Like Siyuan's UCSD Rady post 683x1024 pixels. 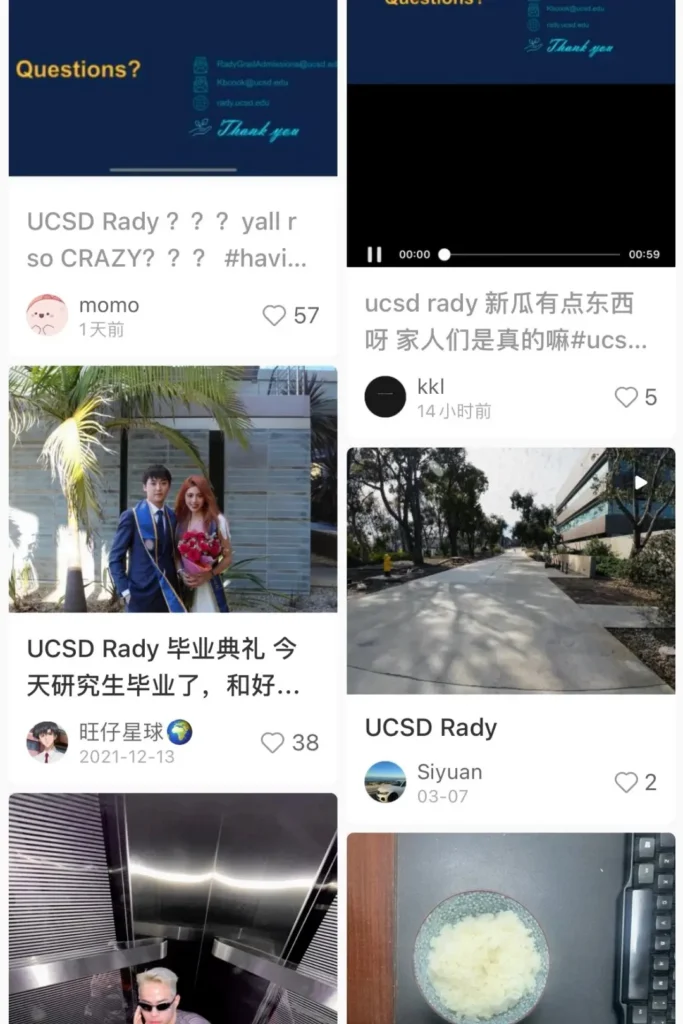(x=626, y=782)
